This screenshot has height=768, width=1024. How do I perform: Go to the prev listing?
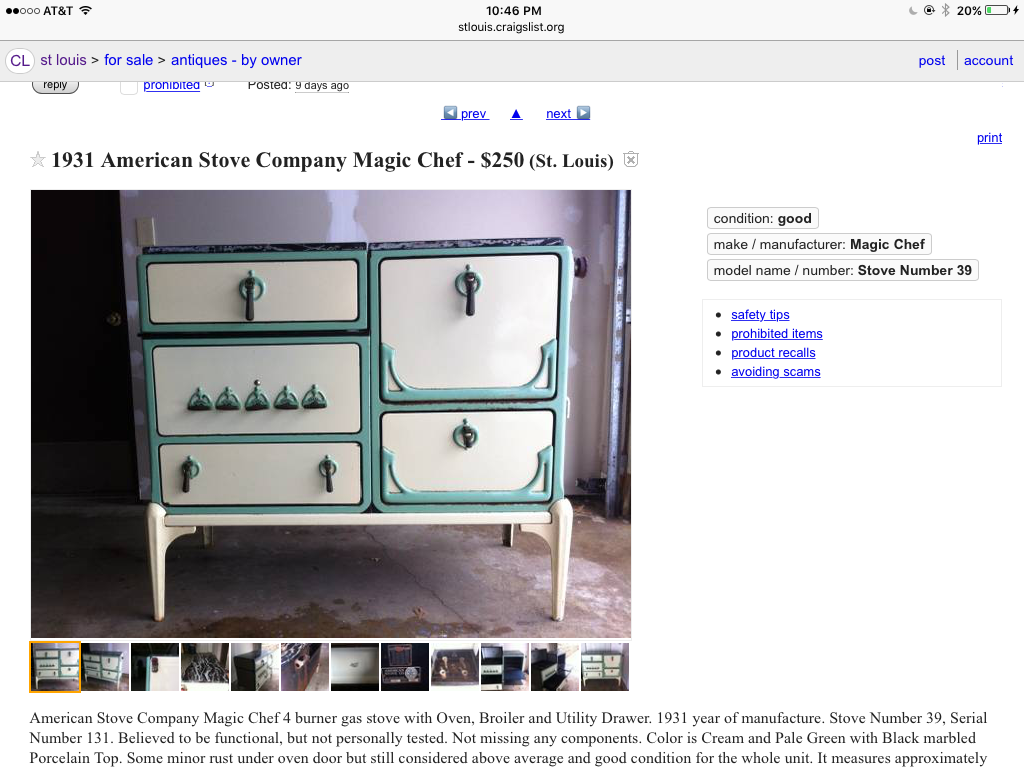point(465,114)
